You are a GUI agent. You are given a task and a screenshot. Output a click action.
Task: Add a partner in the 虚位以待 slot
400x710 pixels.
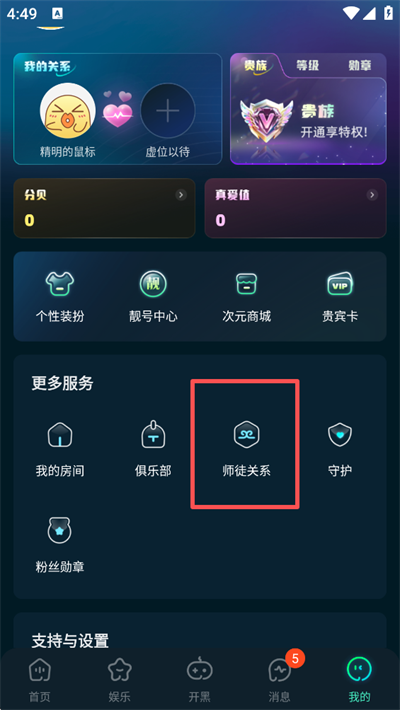coord(168,110)
